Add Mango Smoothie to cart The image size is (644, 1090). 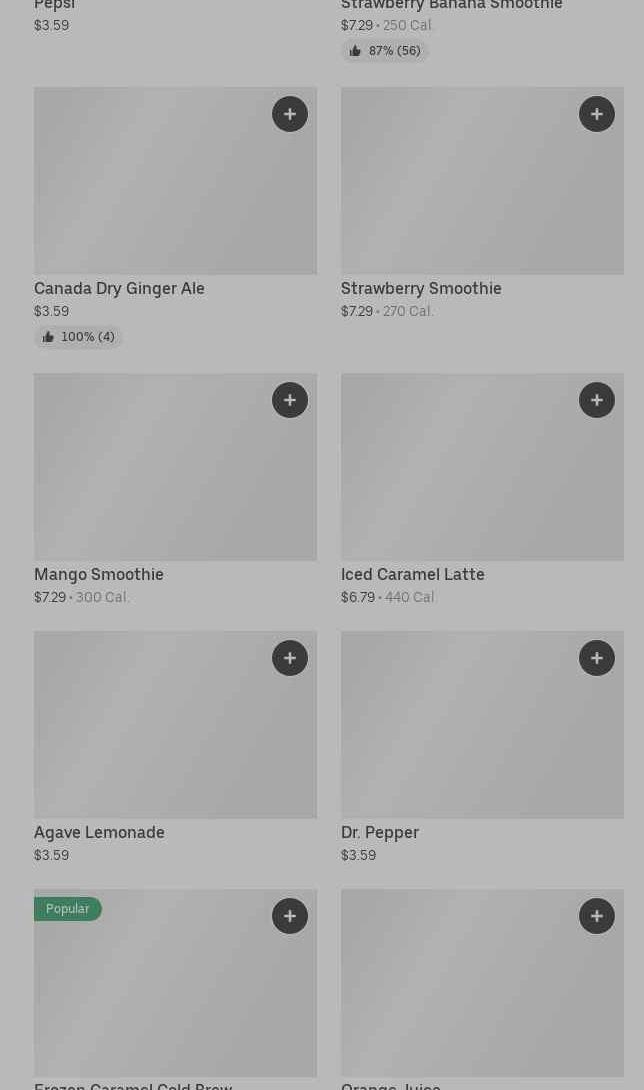[x=290, y=400]
